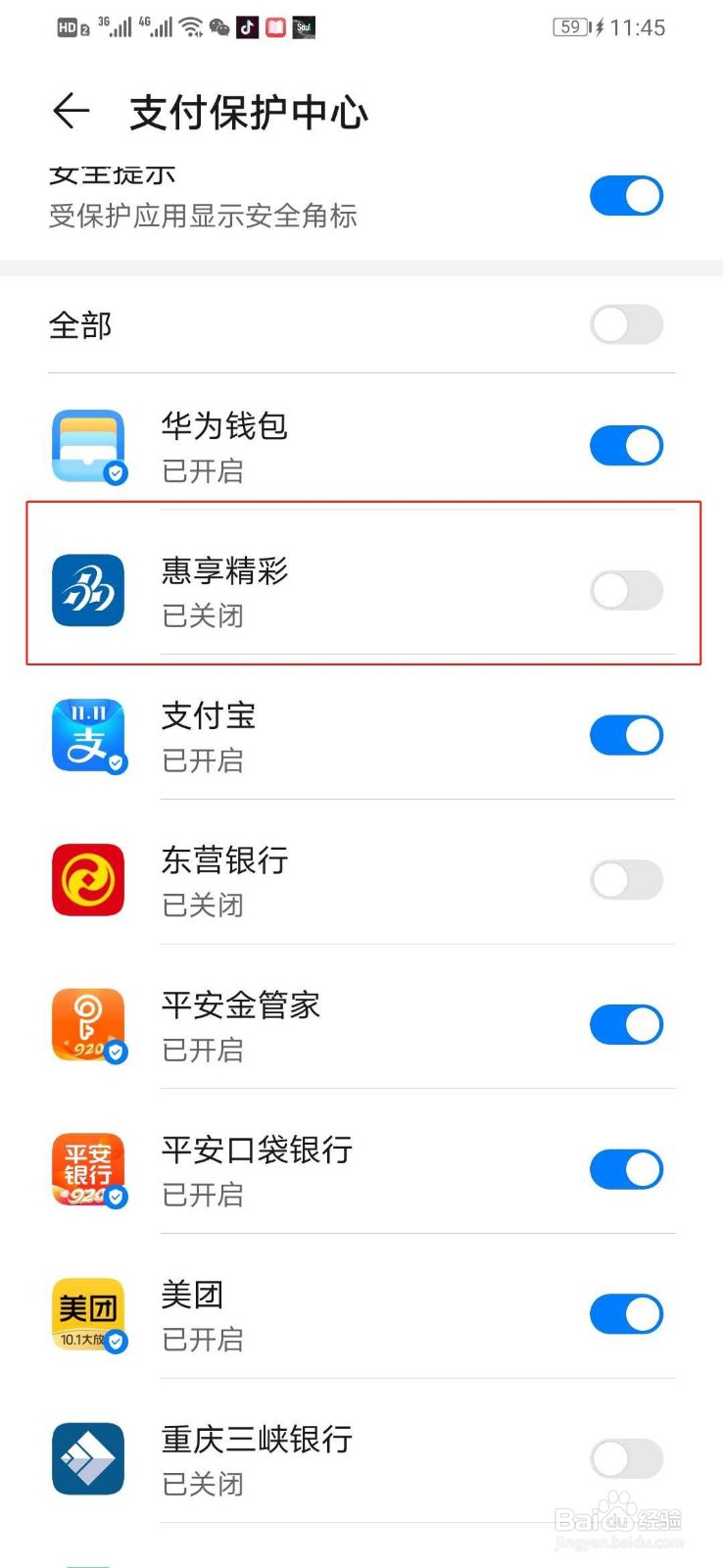Enable protection for 东营银行
This screenshot has width=723, height=1568.
(626, 879)
